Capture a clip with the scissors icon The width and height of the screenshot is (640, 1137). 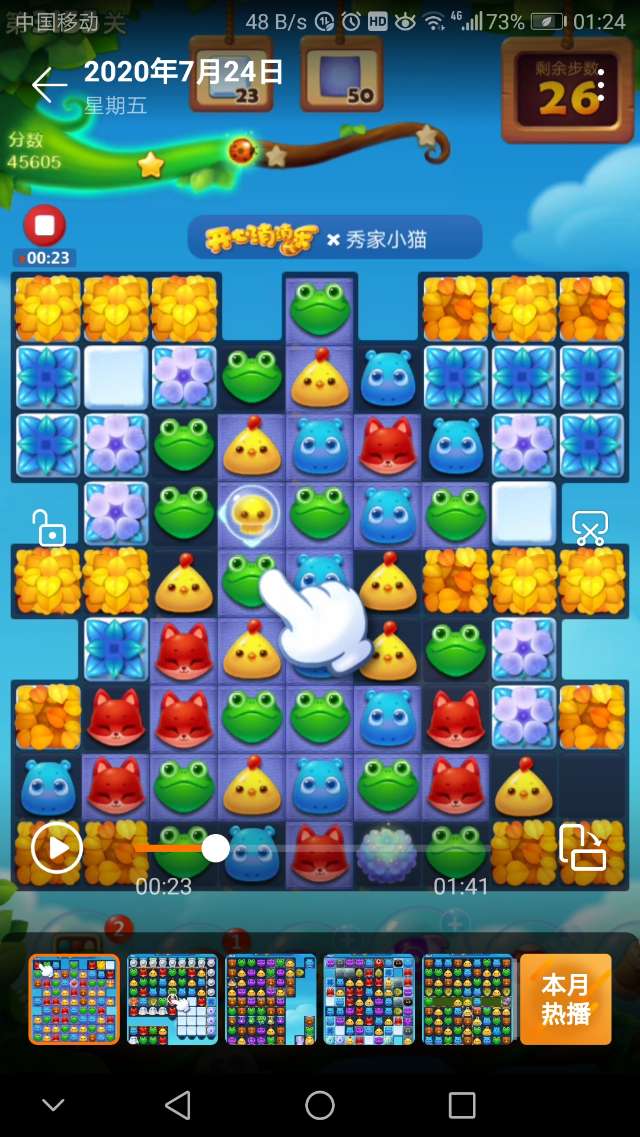(590, 527)
